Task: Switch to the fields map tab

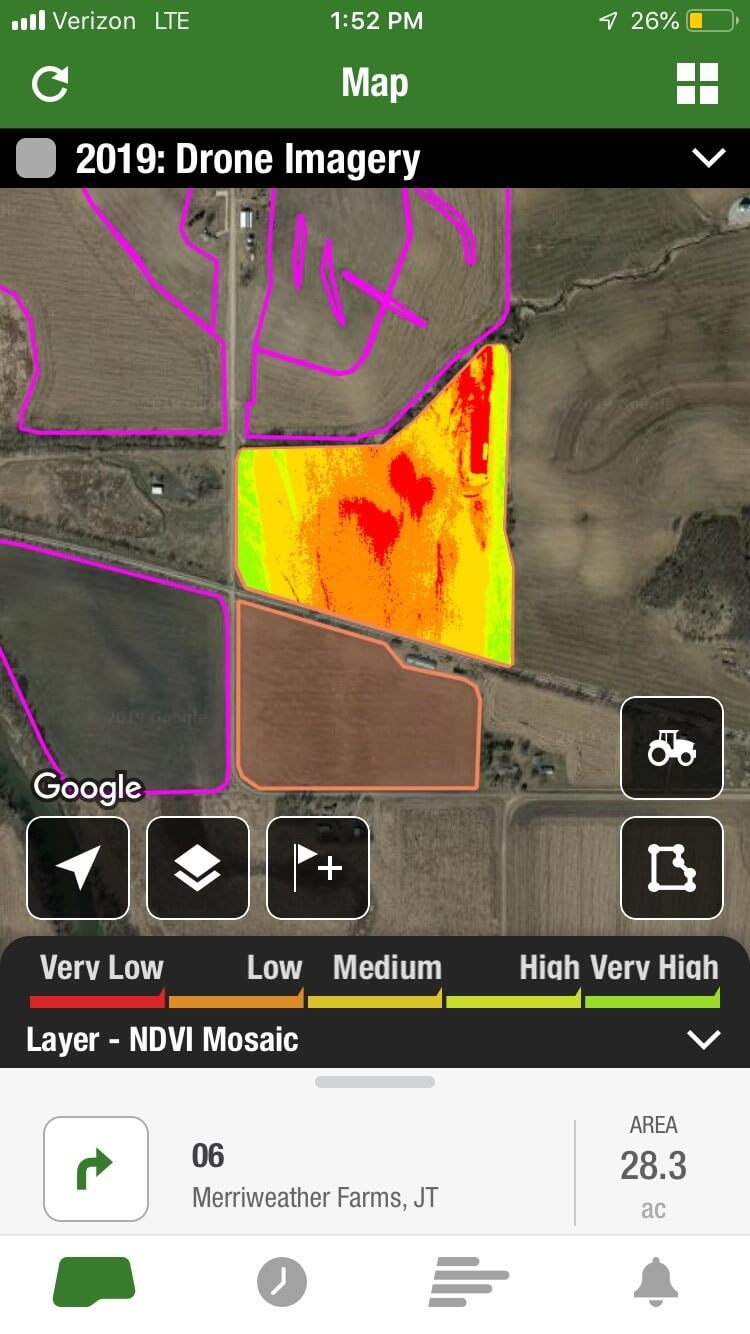Action: pos(94,1281)
